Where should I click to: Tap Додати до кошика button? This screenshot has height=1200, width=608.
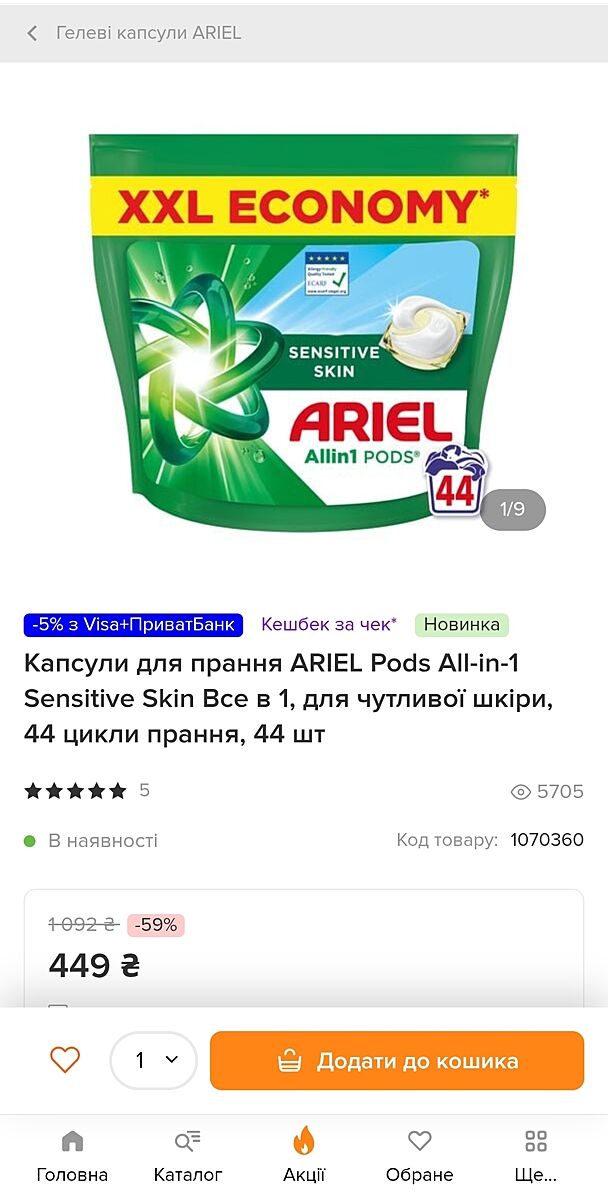tap(397, 1060)
